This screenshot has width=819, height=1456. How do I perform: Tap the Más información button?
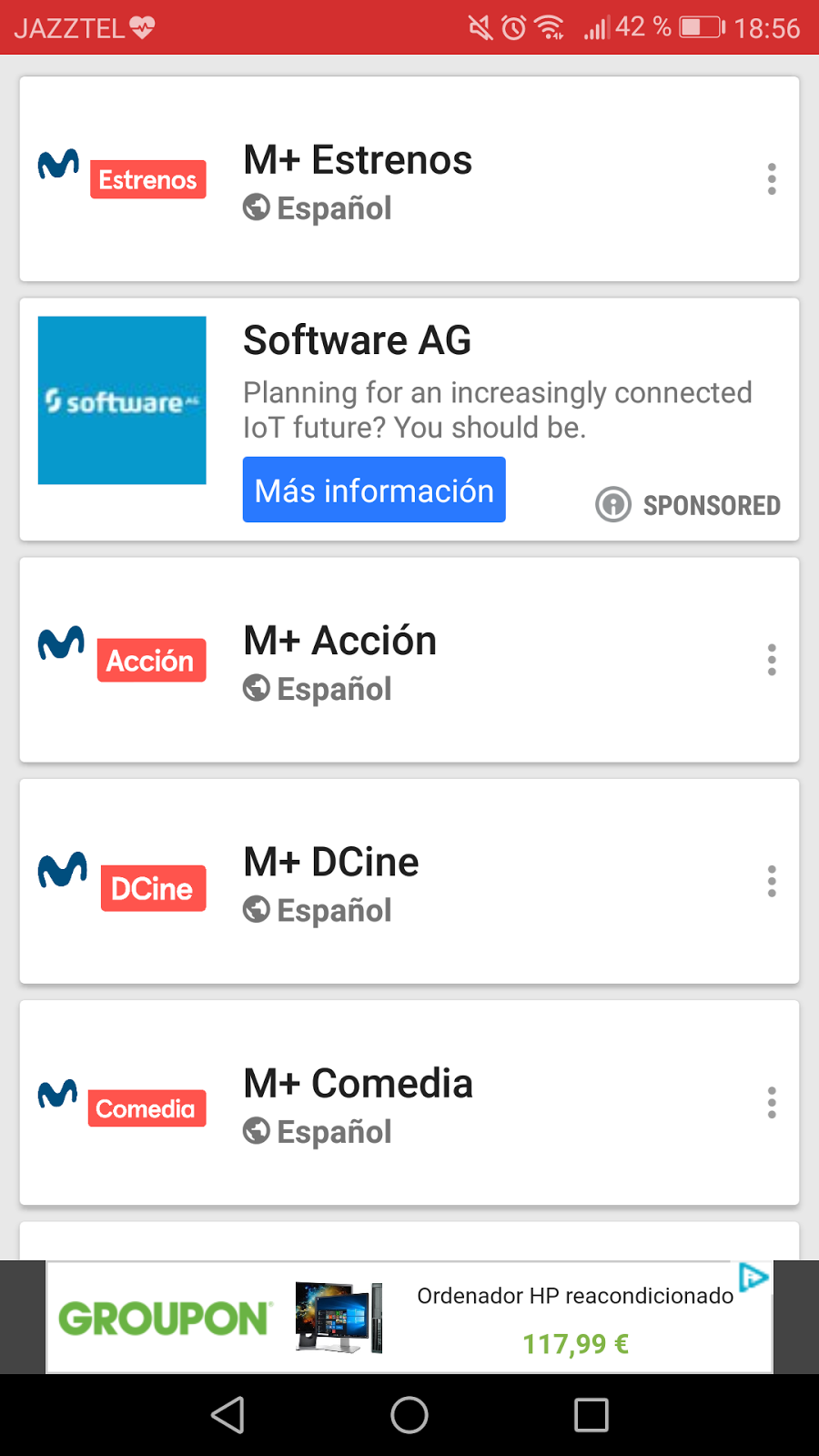coord(374,490)
